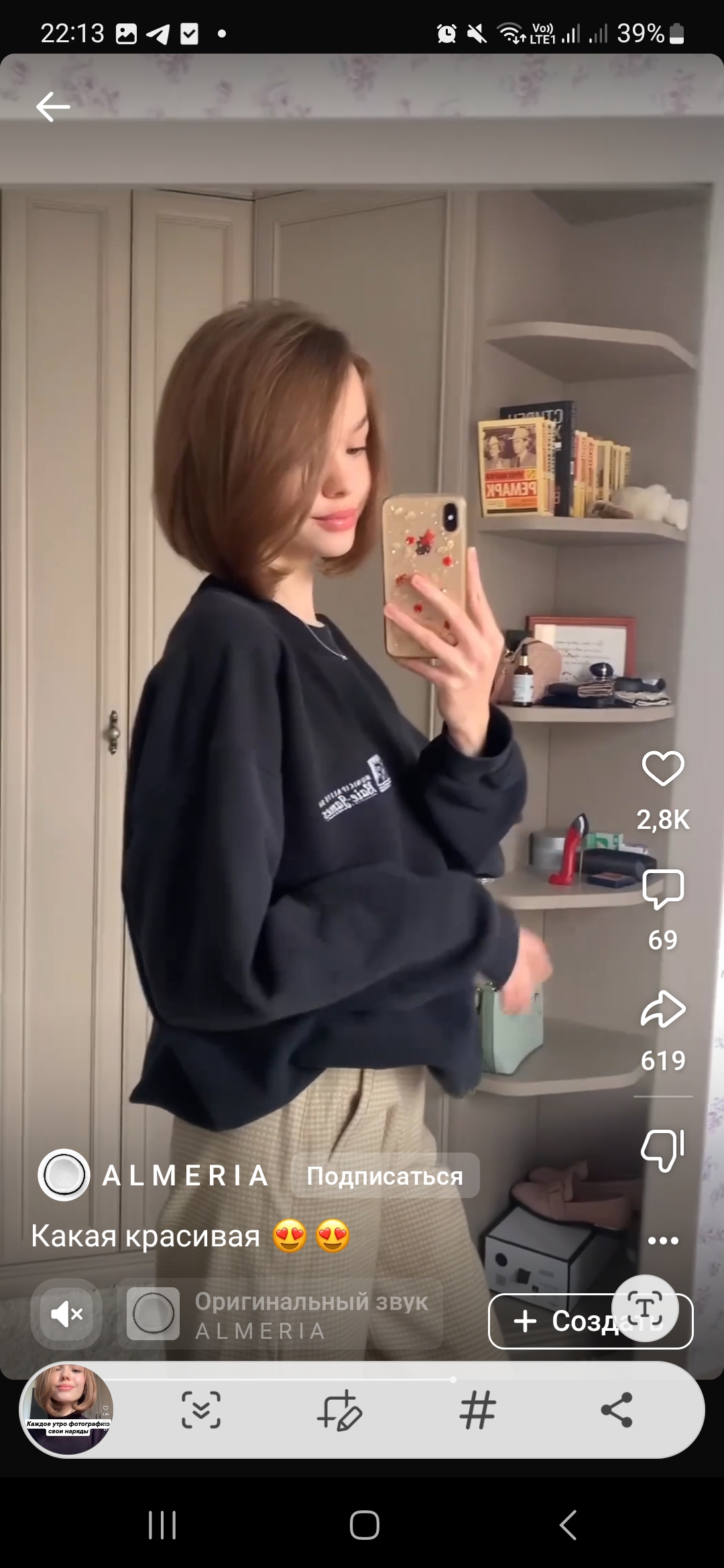Open the screenshot preview thumbnail
The height and width of the screenshot is (1568, 724).
click(66, 1409)
